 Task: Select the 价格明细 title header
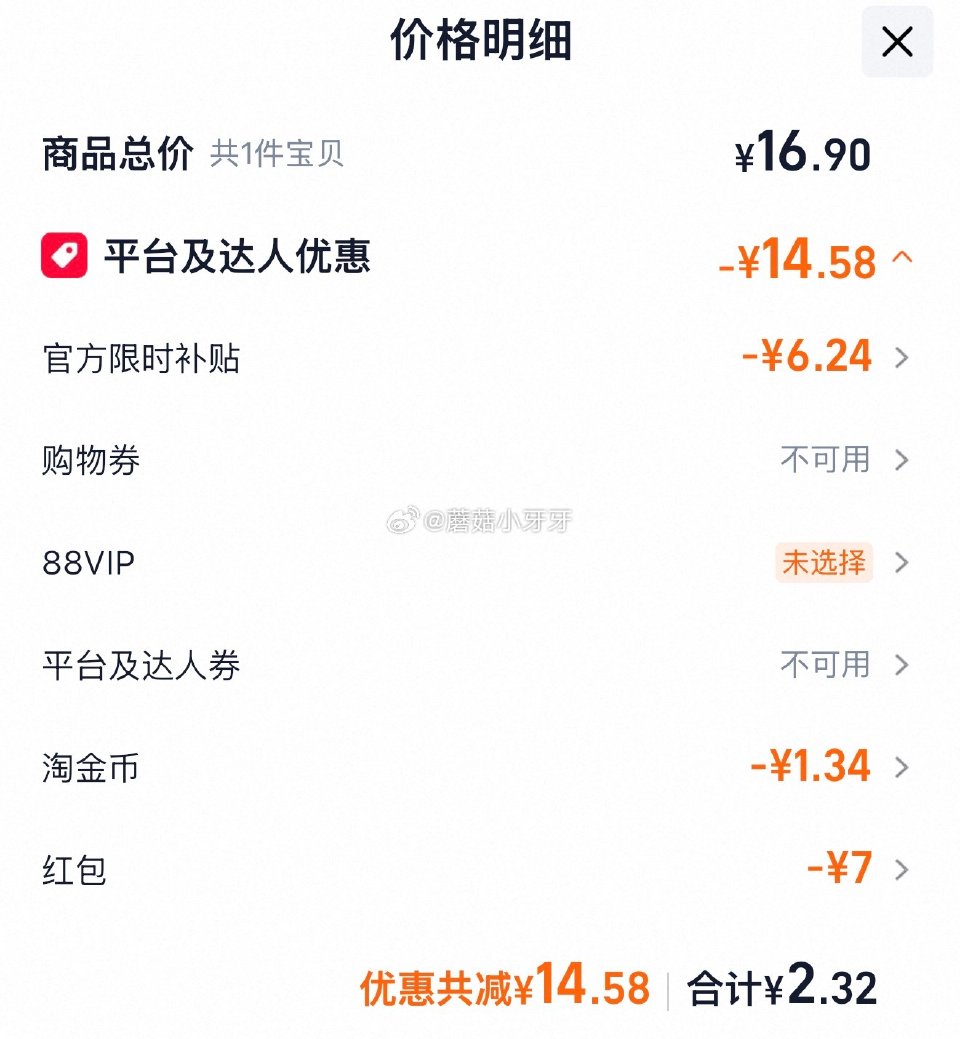click(x=480, y=42)
